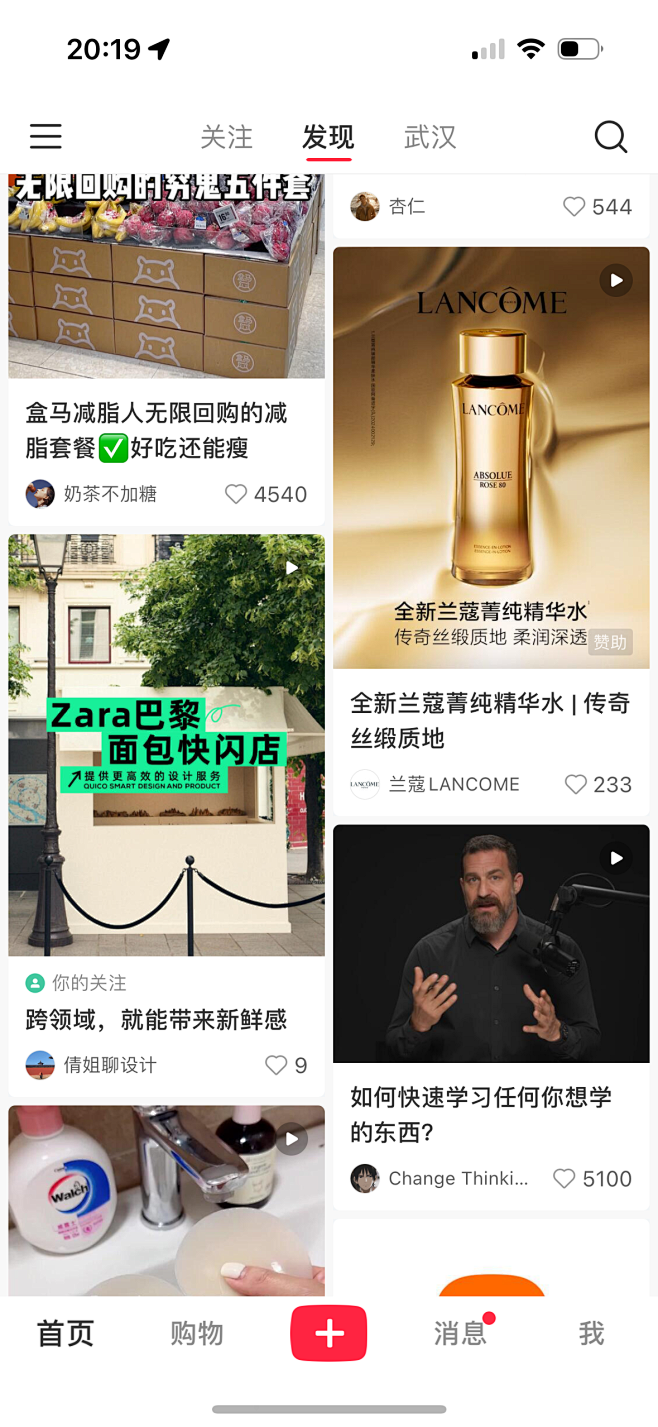Viewport: 658px width, 1427px height.
Task: Go to the 我 profile tab
Action: coord(591,1333)
